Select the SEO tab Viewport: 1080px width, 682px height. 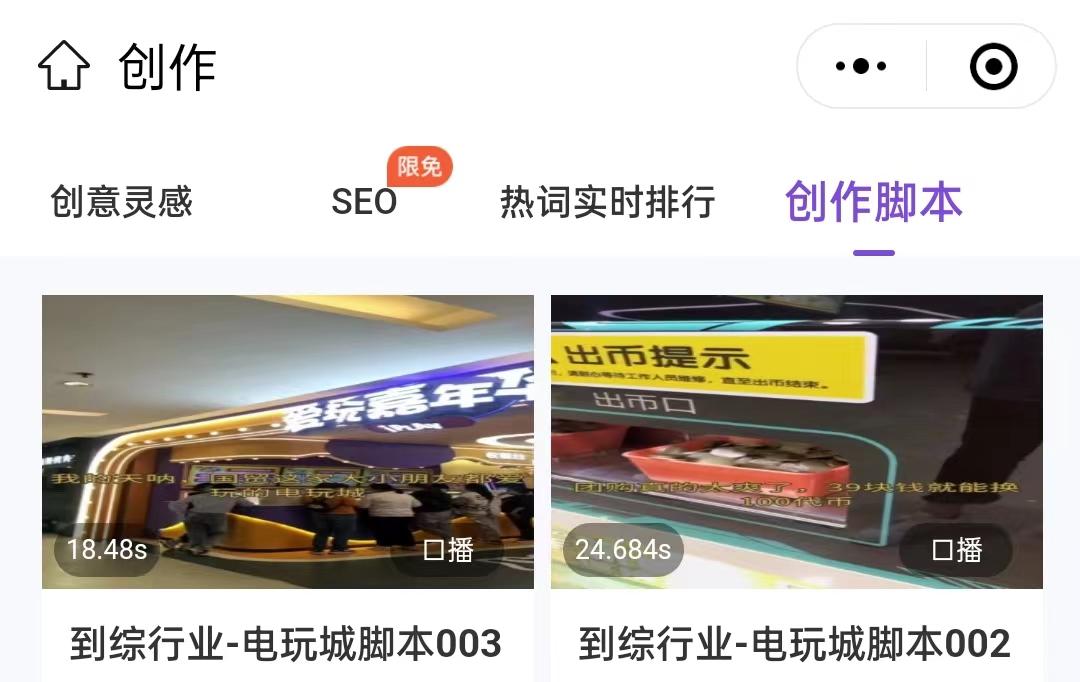click(x=364, y=202)
